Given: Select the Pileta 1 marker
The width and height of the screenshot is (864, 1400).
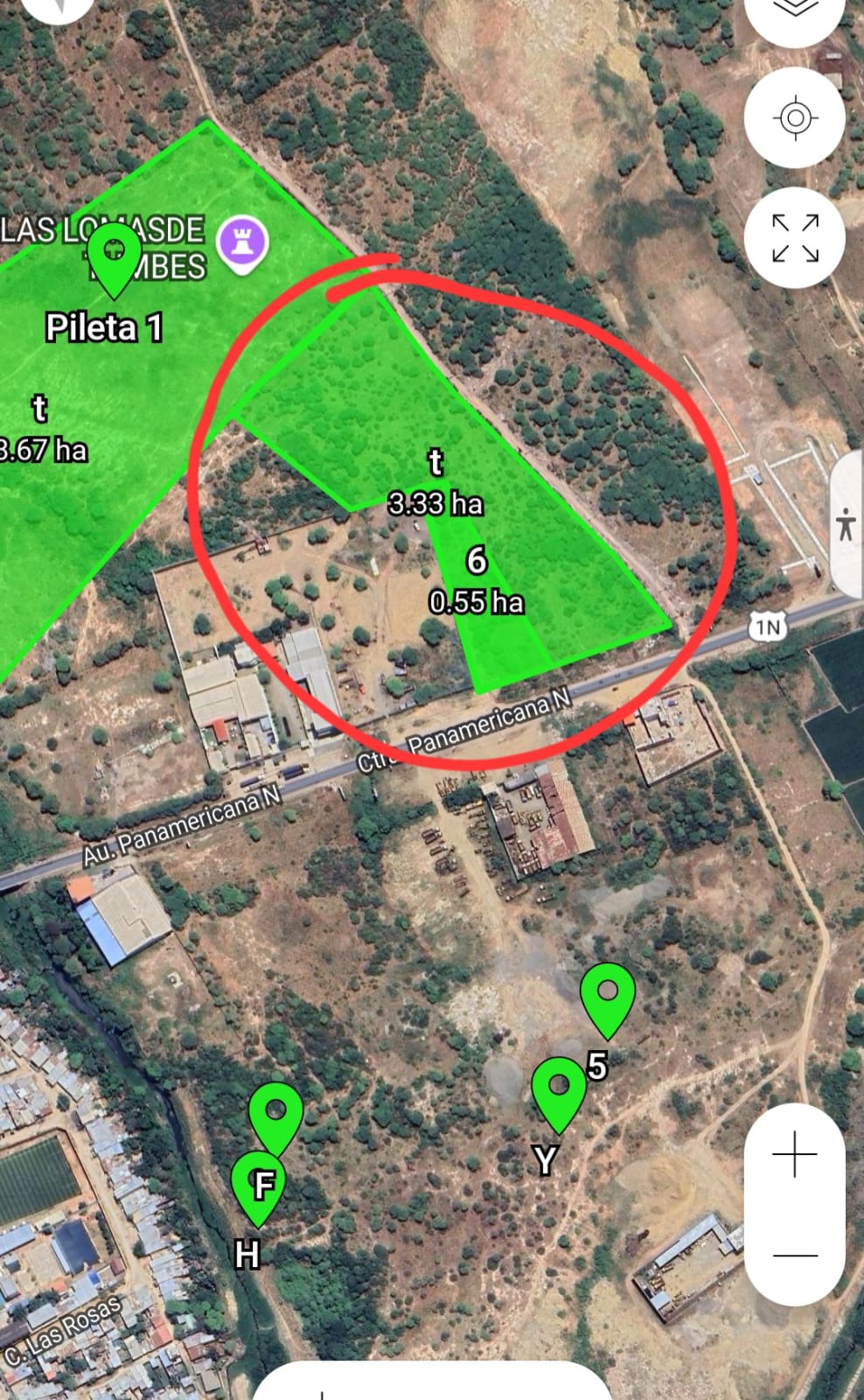Looking at the screenshot, I should coord(114,255).
